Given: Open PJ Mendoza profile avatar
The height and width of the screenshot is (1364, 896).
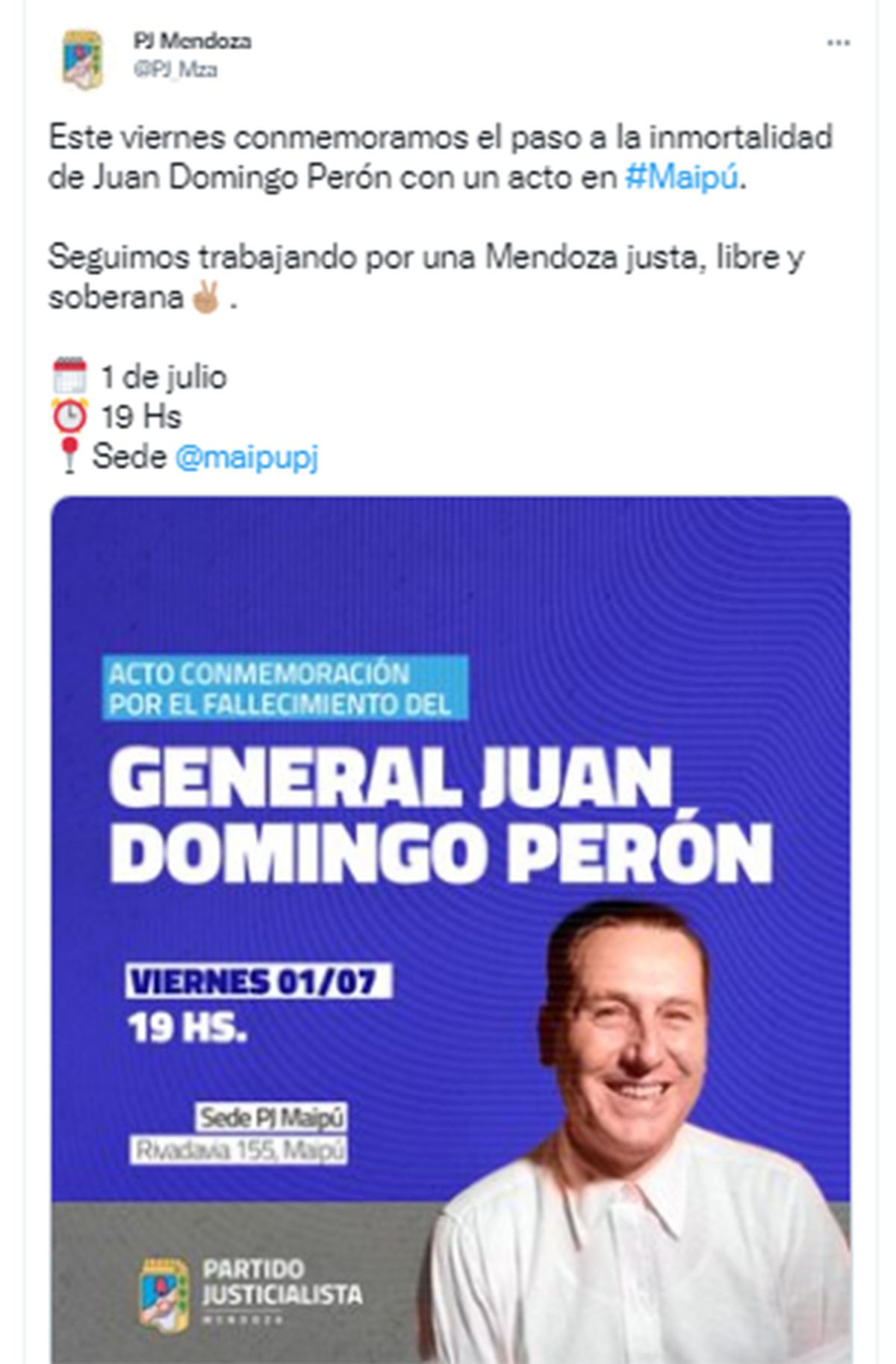Looking at the screenshot, I should (83, 59).
